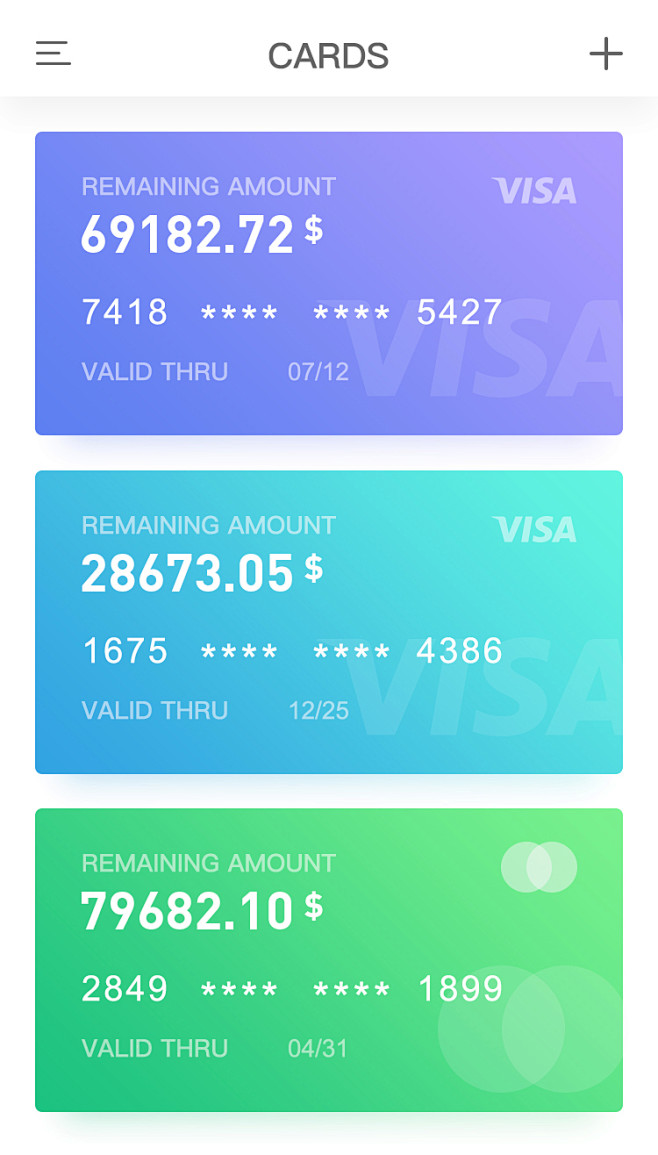Select the blue Visa card ending 4386

tap(328, 621)
